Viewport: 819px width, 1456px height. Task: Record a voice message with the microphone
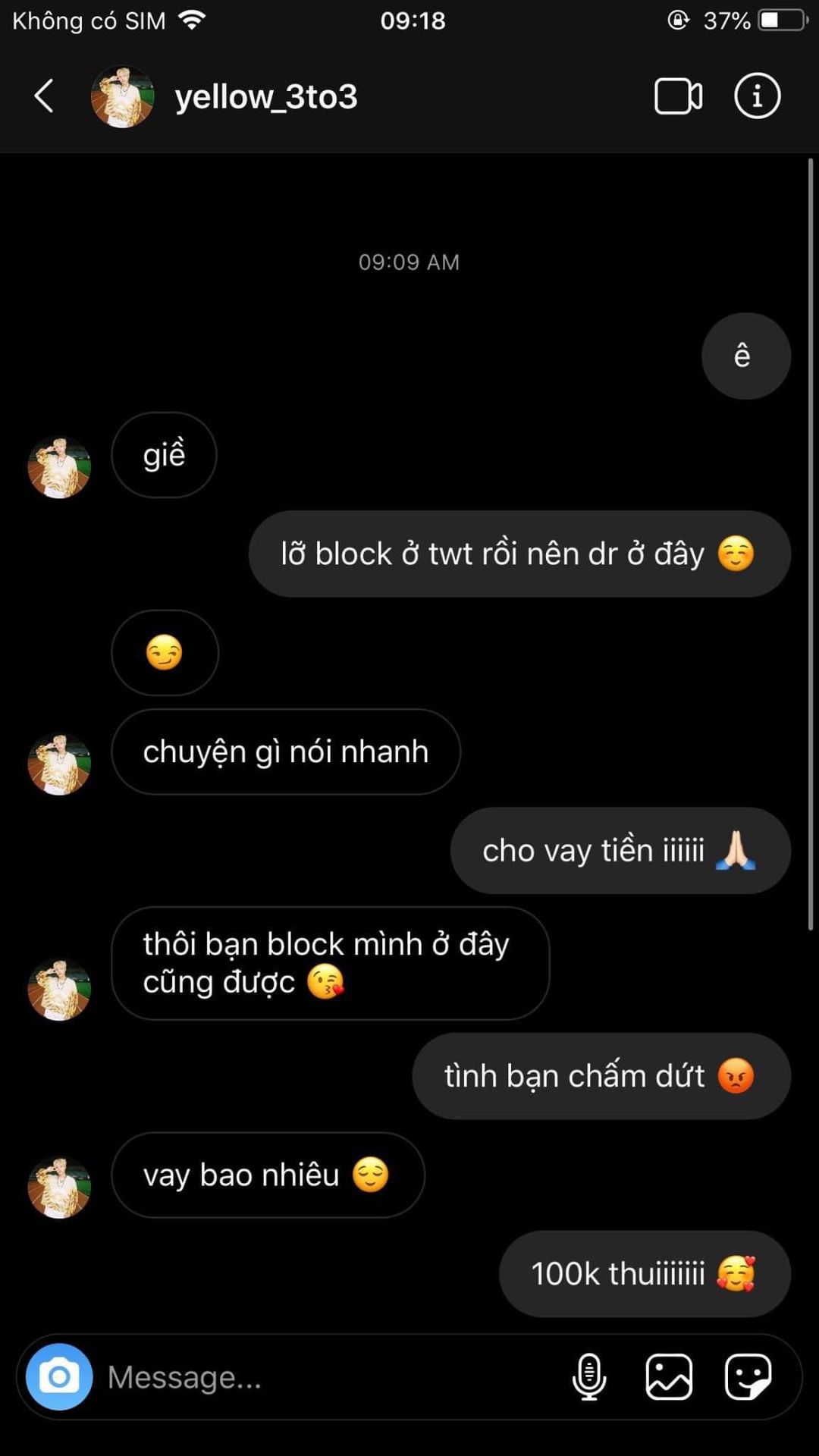pyautogui.click(x=589, y=1376)
